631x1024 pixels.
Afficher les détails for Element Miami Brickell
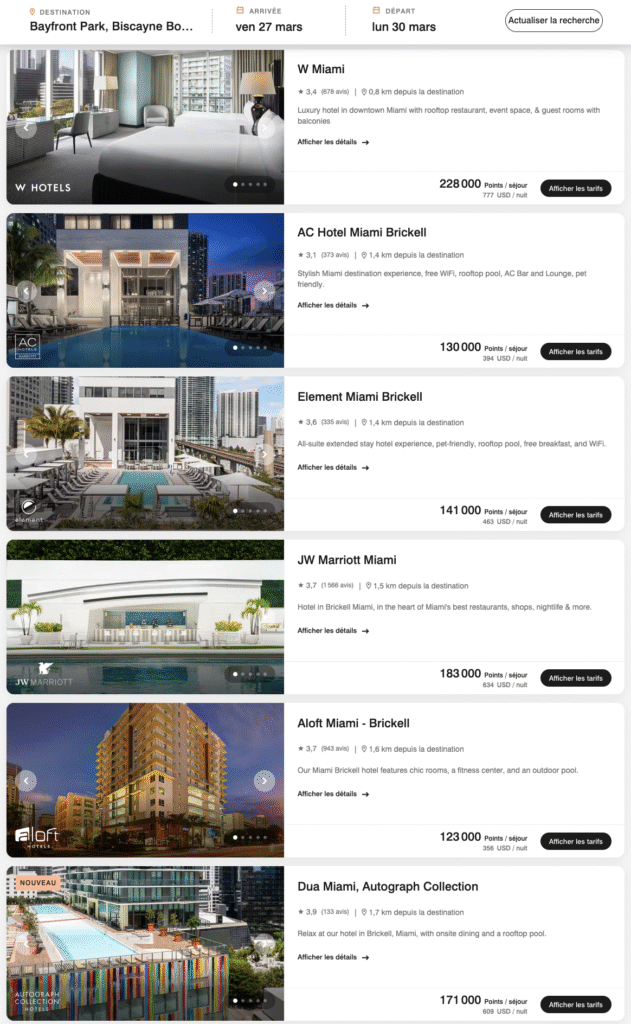pyautogui.click(x=333, y=467)
